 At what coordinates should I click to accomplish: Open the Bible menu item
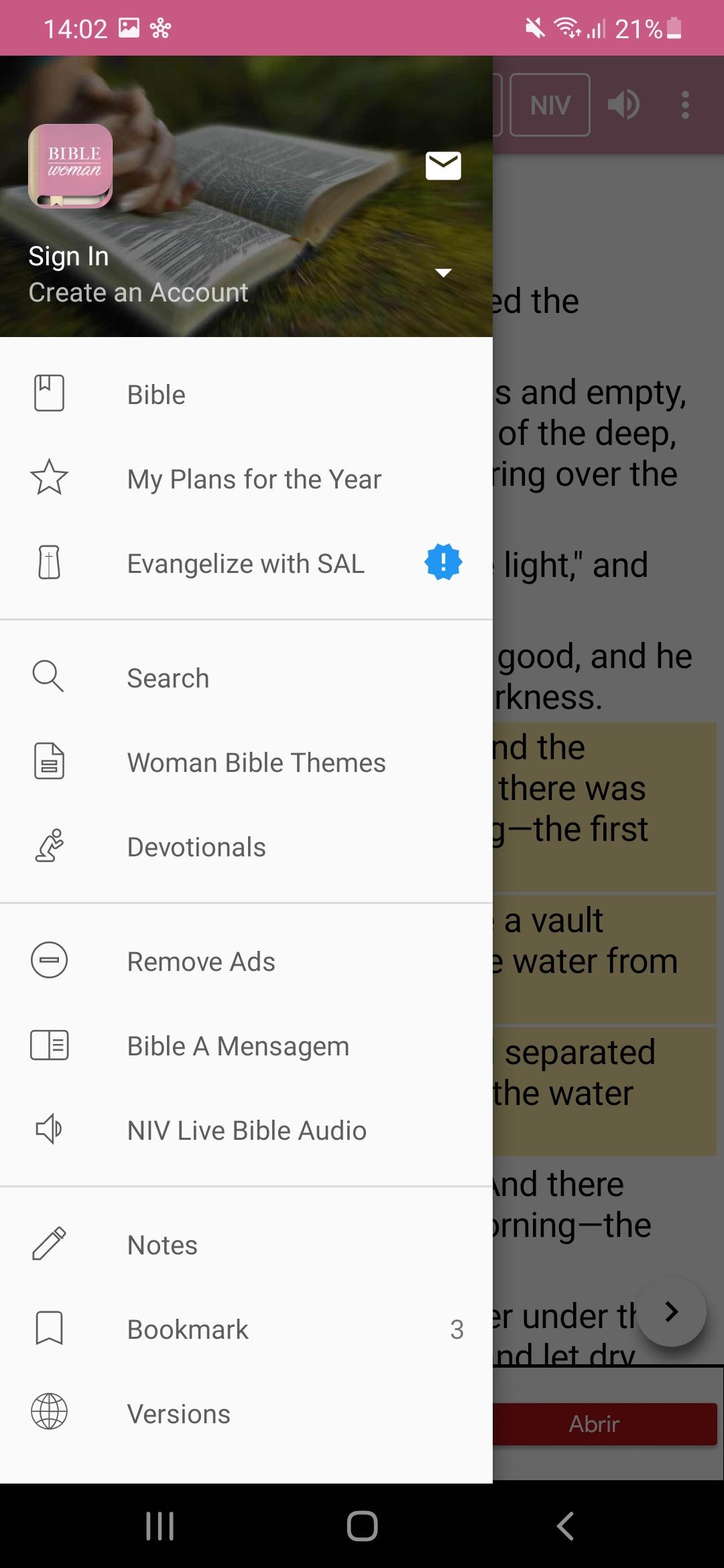(x=246, y=395)
